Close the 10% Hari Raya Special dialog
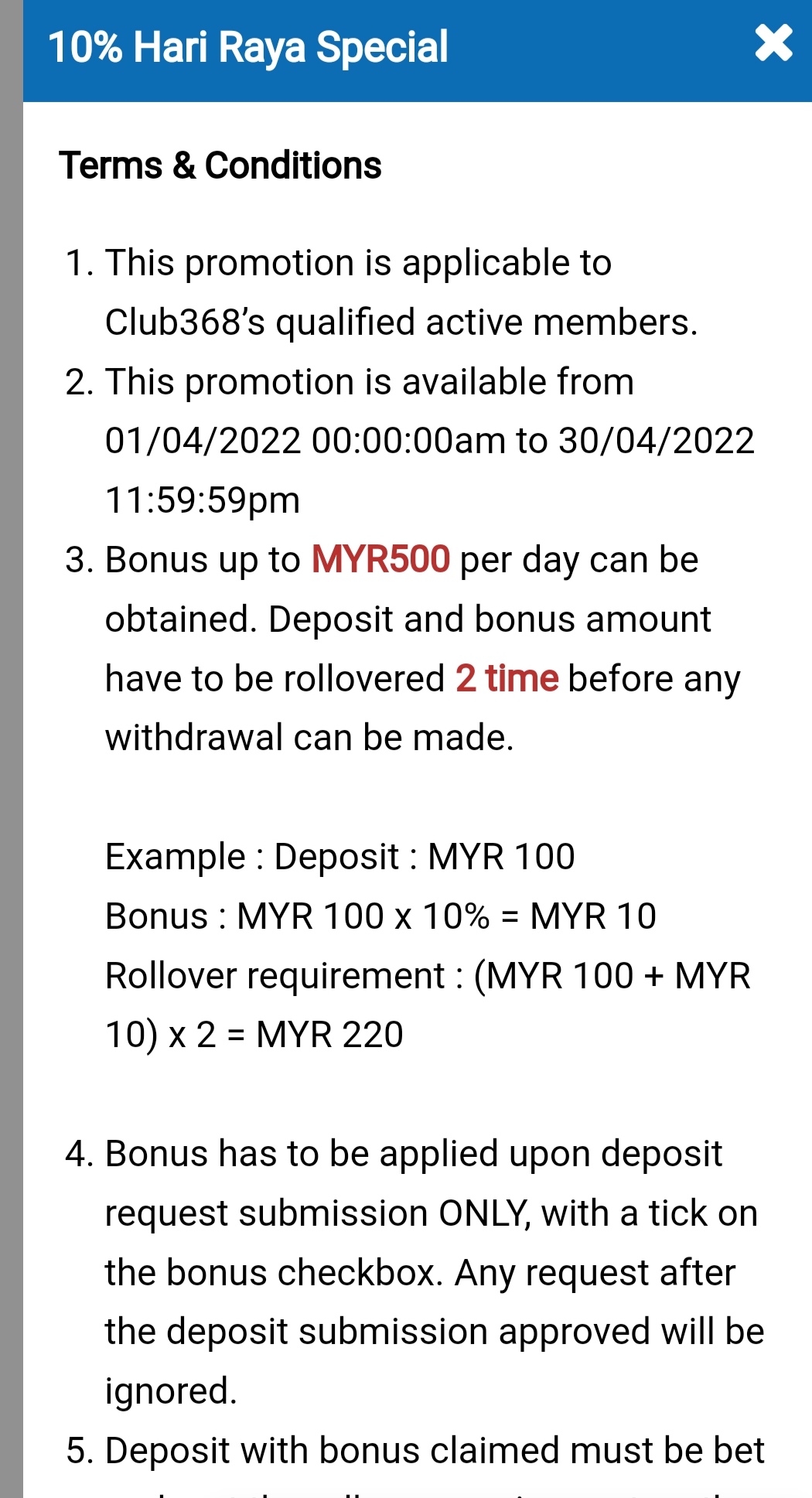 point(773,43)
